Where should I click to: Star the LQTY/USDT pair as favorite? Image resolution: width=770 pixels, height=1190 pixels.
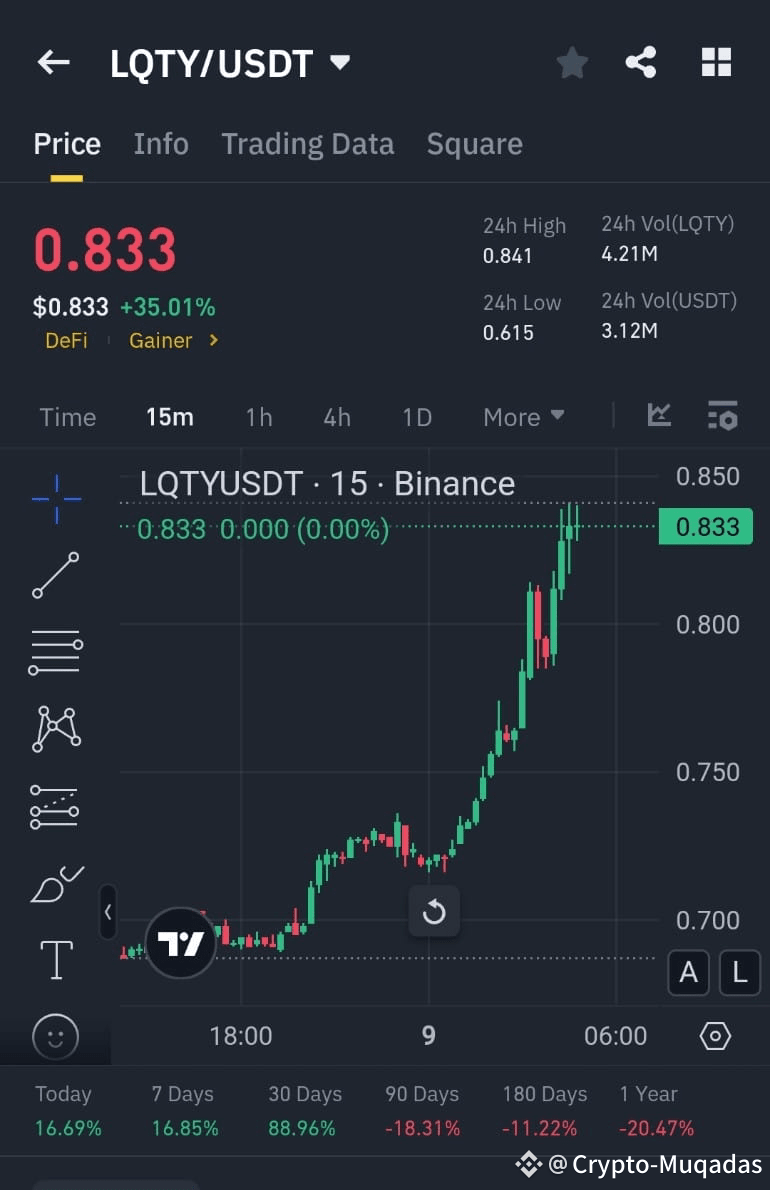tap(572, 62)
